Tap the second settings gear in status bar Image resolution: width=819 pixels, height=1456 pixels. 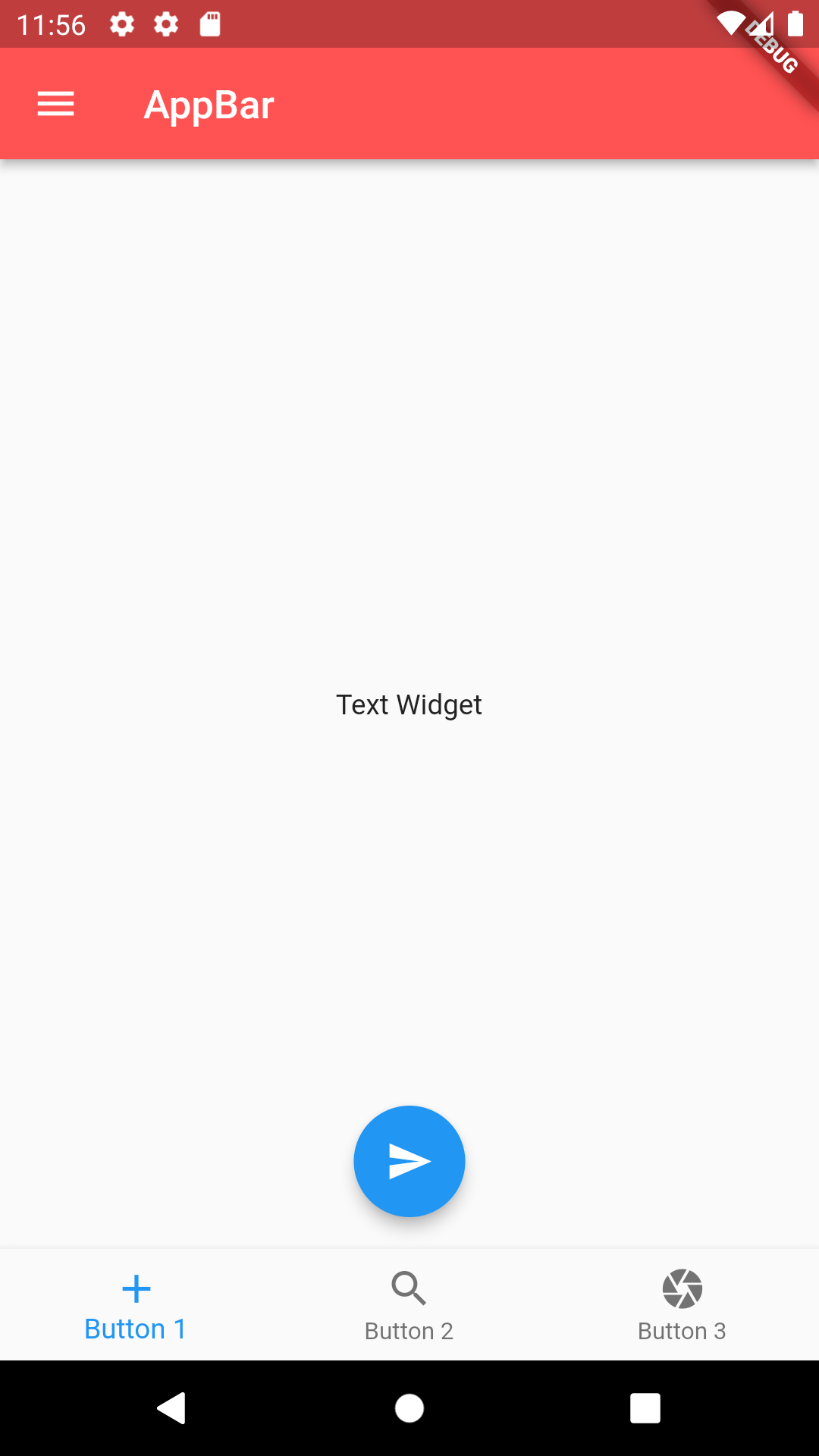pos(165,24)
